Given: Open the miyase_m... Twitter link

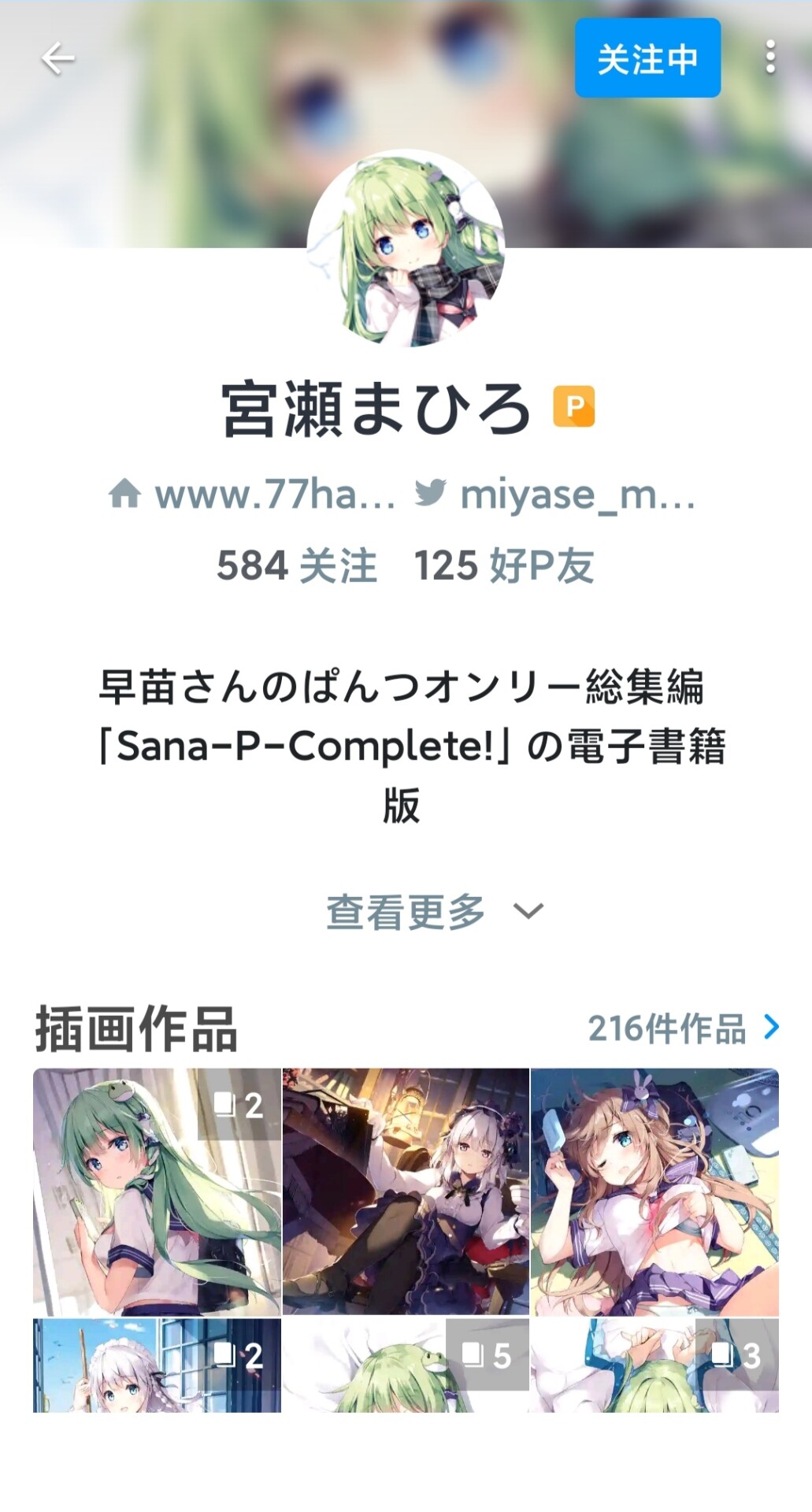Looking at the screenshot, I should [556, 495].
